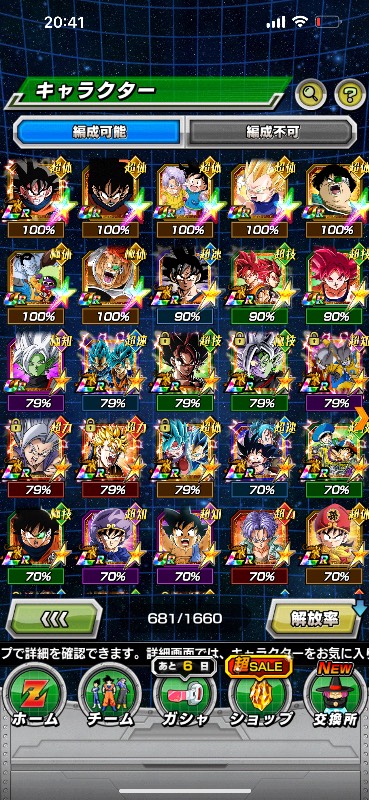Open the magnifying glass search icon

tap(311, 93)
